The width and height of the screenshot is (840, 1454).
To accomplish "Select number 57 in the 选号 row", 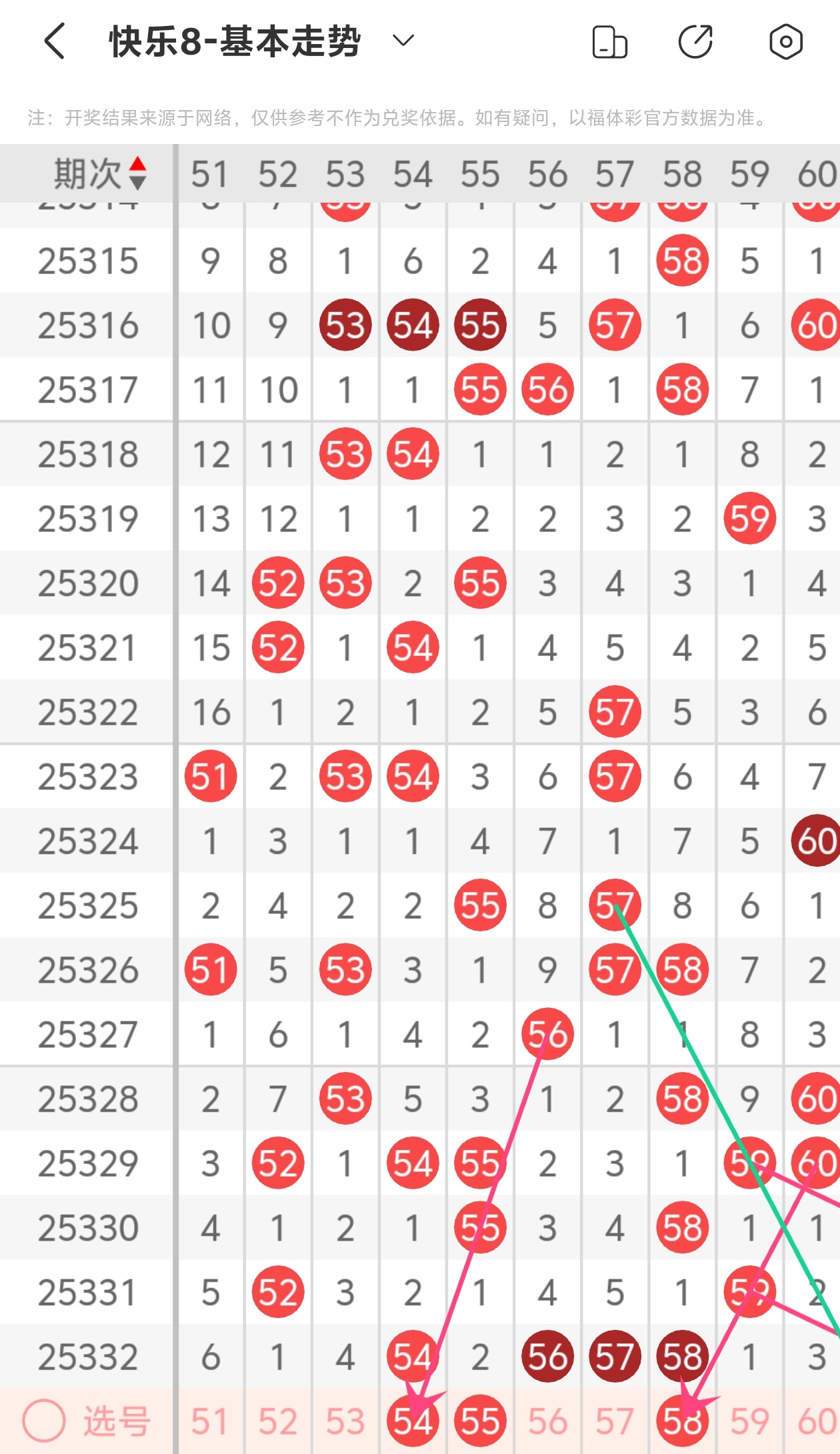I will (615, 1421).
